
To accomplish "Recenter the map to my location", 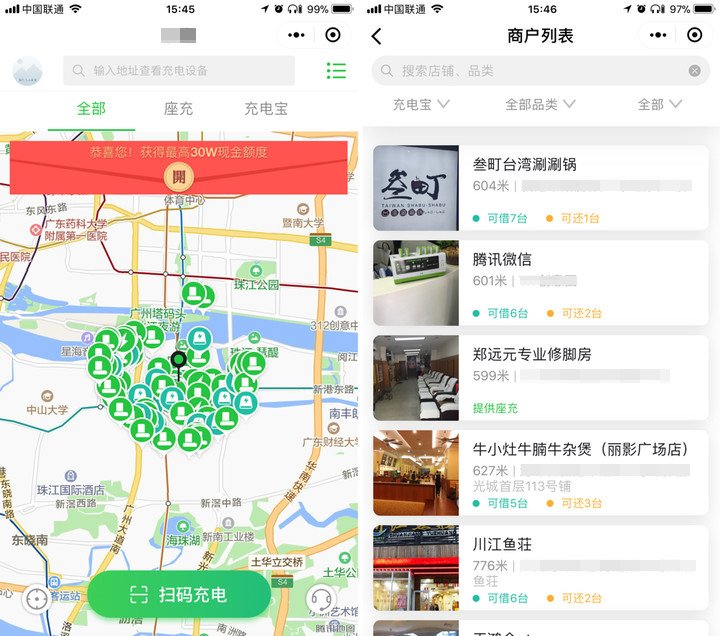I will (37, 599).
